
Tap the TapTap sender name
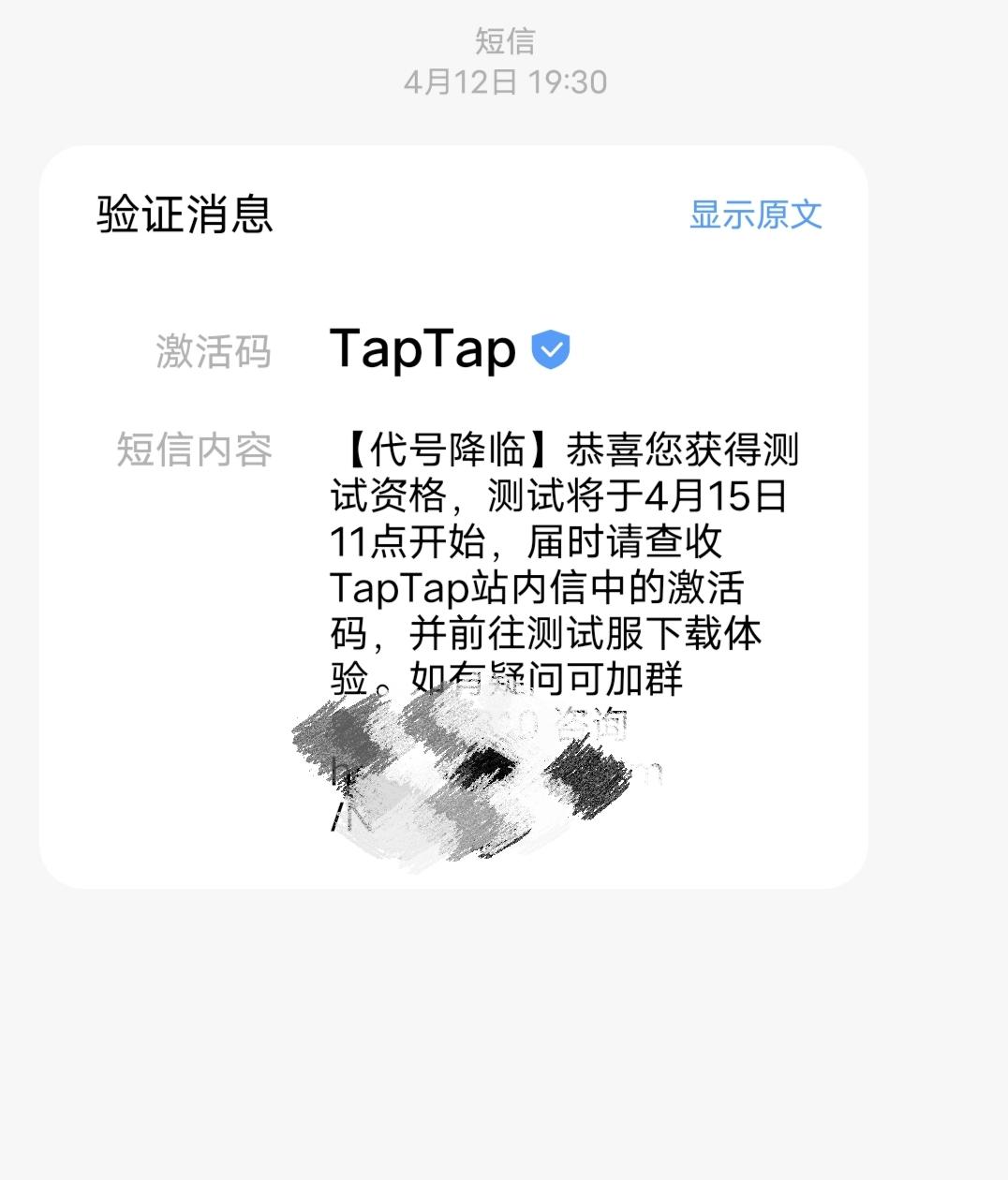click(x=423, y=349)
